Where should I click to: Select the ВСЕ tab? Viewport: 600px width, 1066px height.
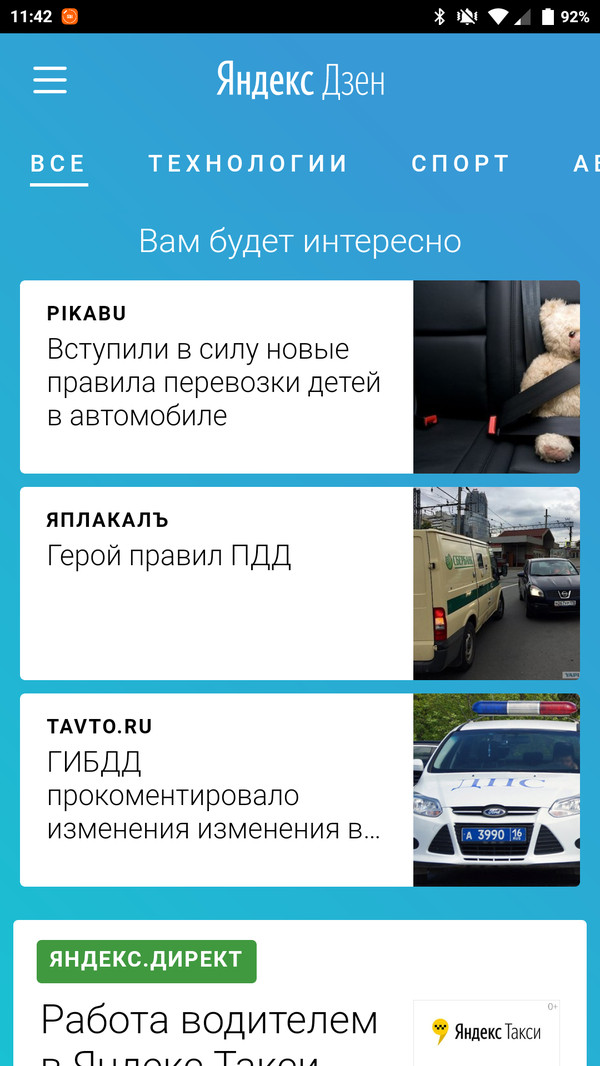58,163
